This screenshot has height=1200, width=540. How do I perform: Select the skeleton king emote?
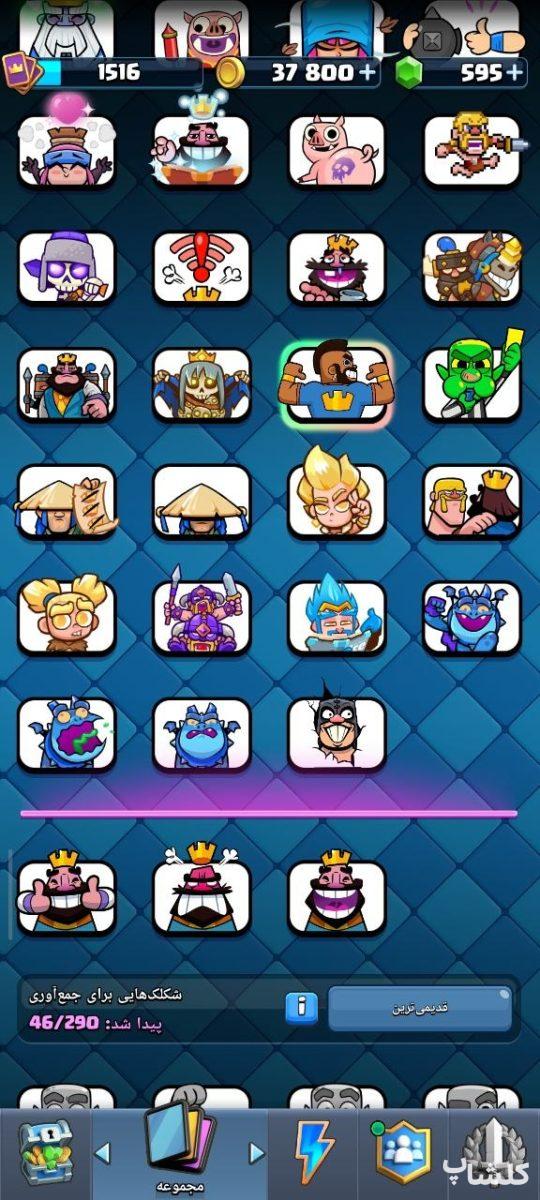[x=202, y=383]
